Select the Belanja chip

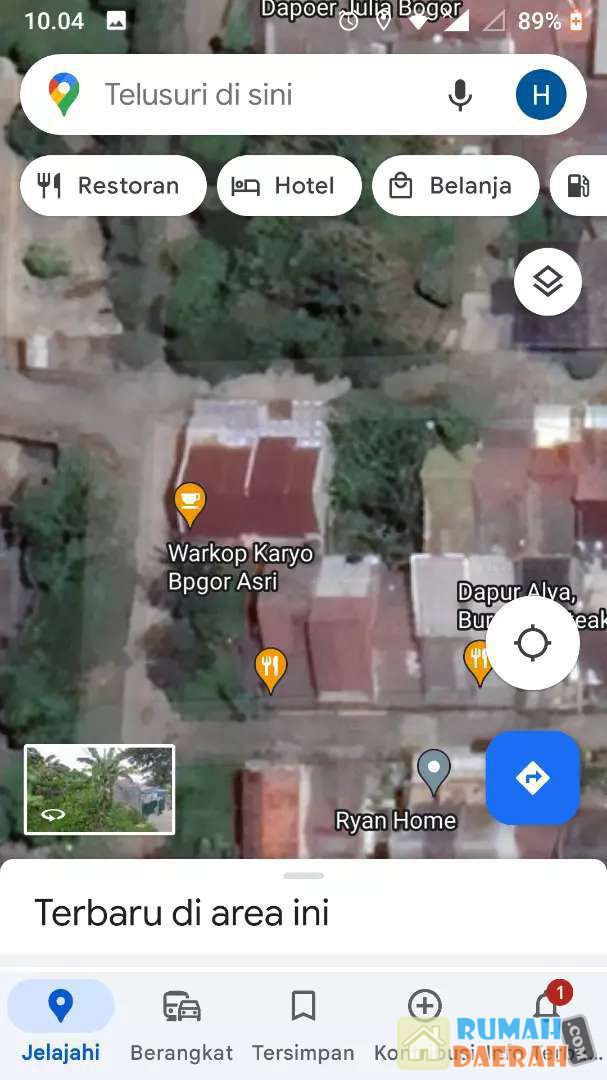coord(455,186)
